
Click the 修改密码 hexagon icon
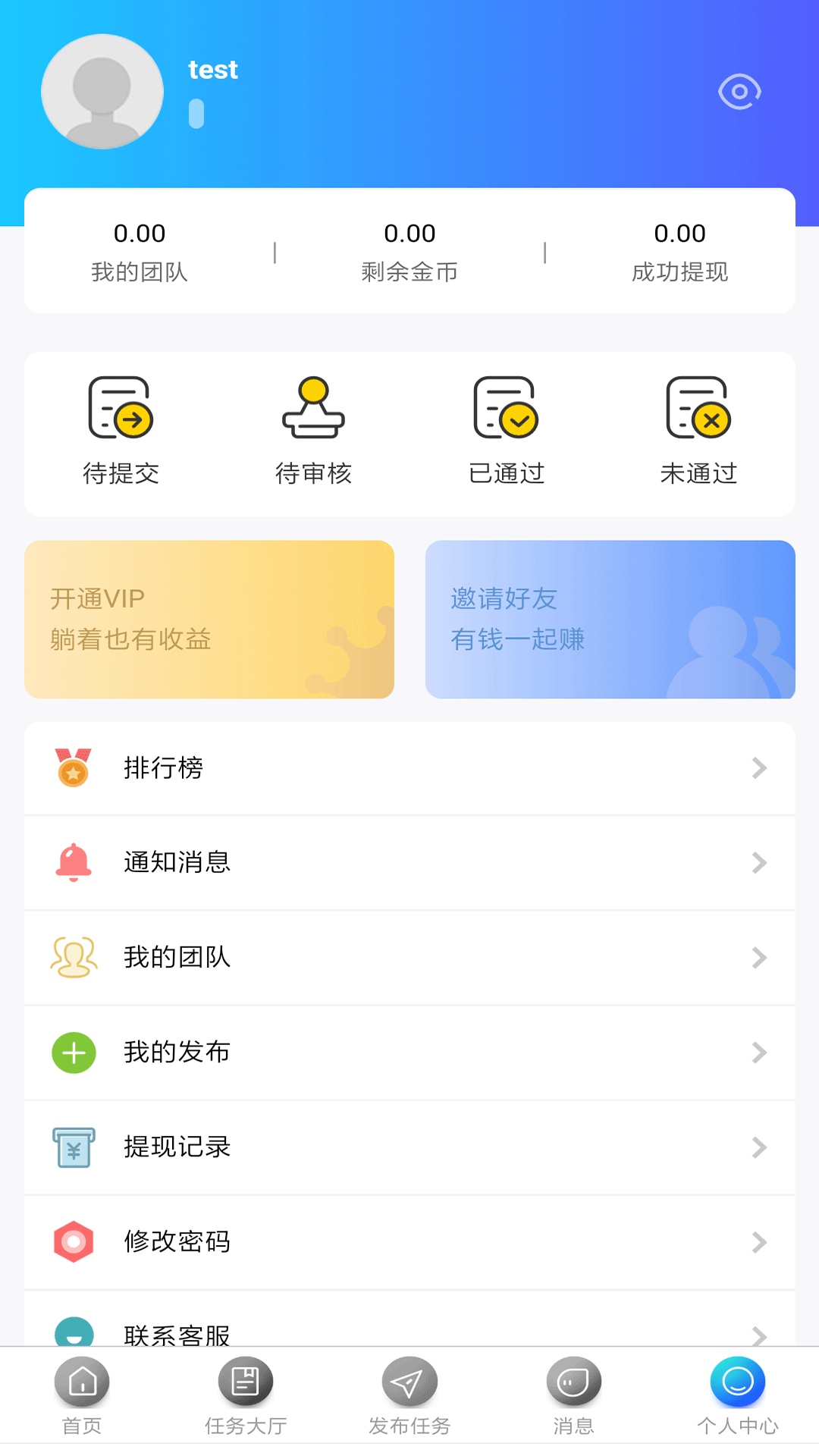click(73, 1241)
